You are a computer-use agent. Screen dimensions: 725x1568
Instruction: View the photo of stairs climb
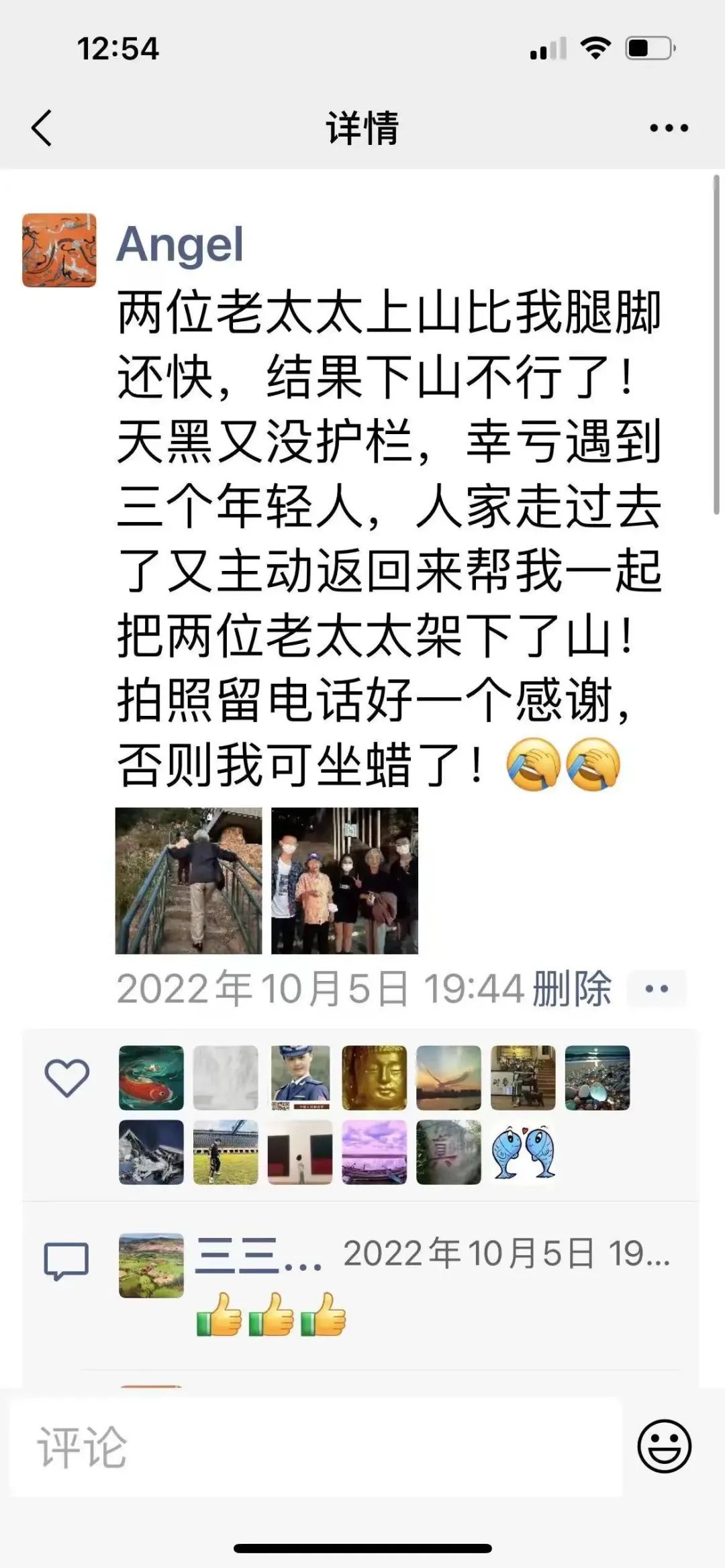189,880
